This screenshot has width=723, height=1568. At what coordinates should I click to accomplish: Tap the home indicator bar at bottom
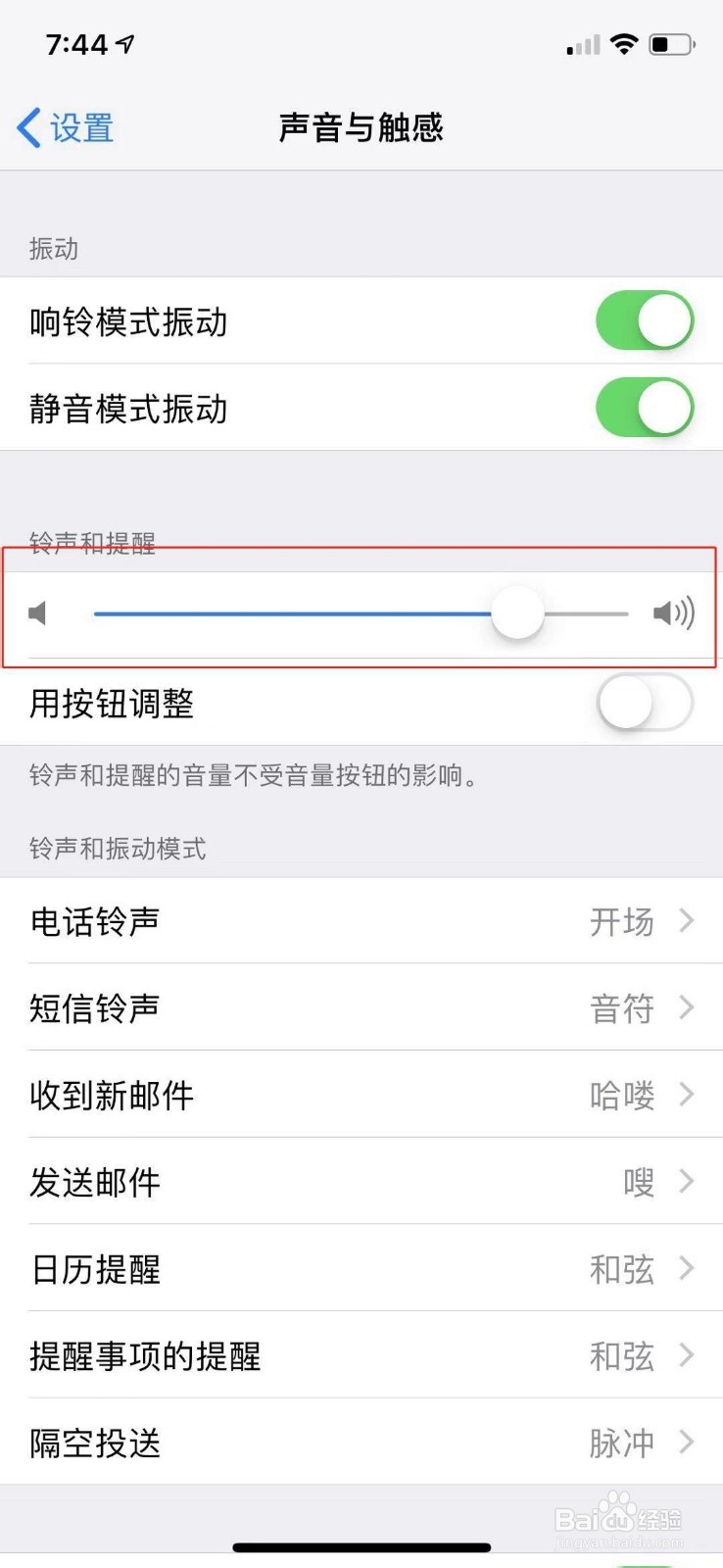click(x=361, y=1547)
